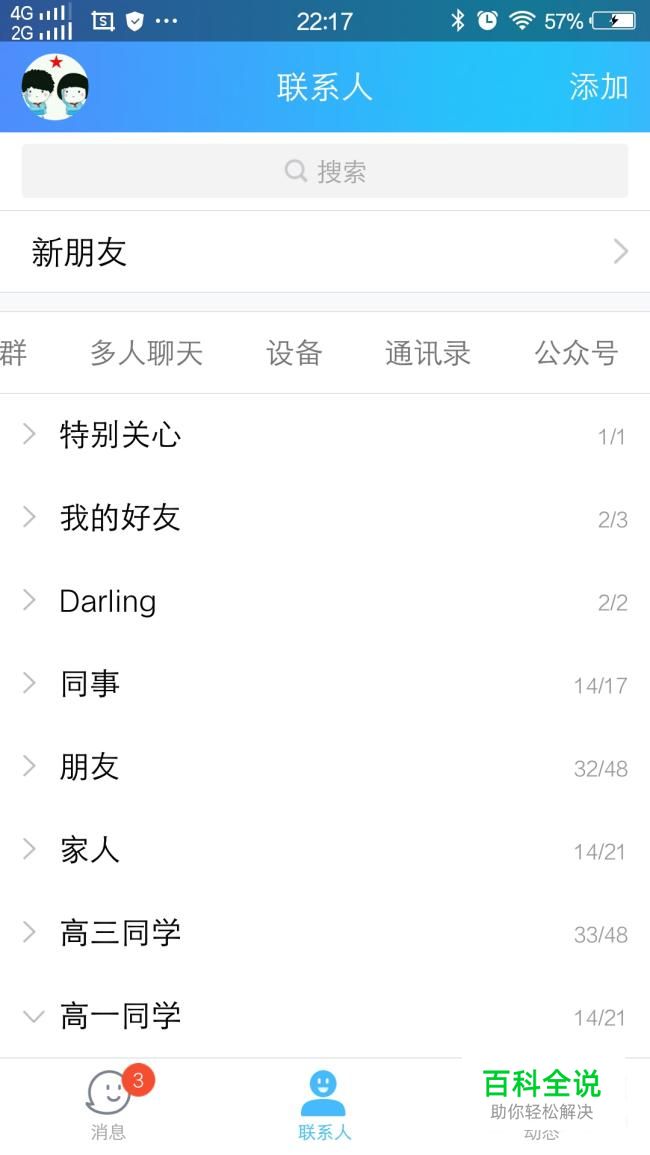This screenshot has height=1155, width=650.
Task: Select the 联系人 bottom tab
Action: coord(324,1105)
